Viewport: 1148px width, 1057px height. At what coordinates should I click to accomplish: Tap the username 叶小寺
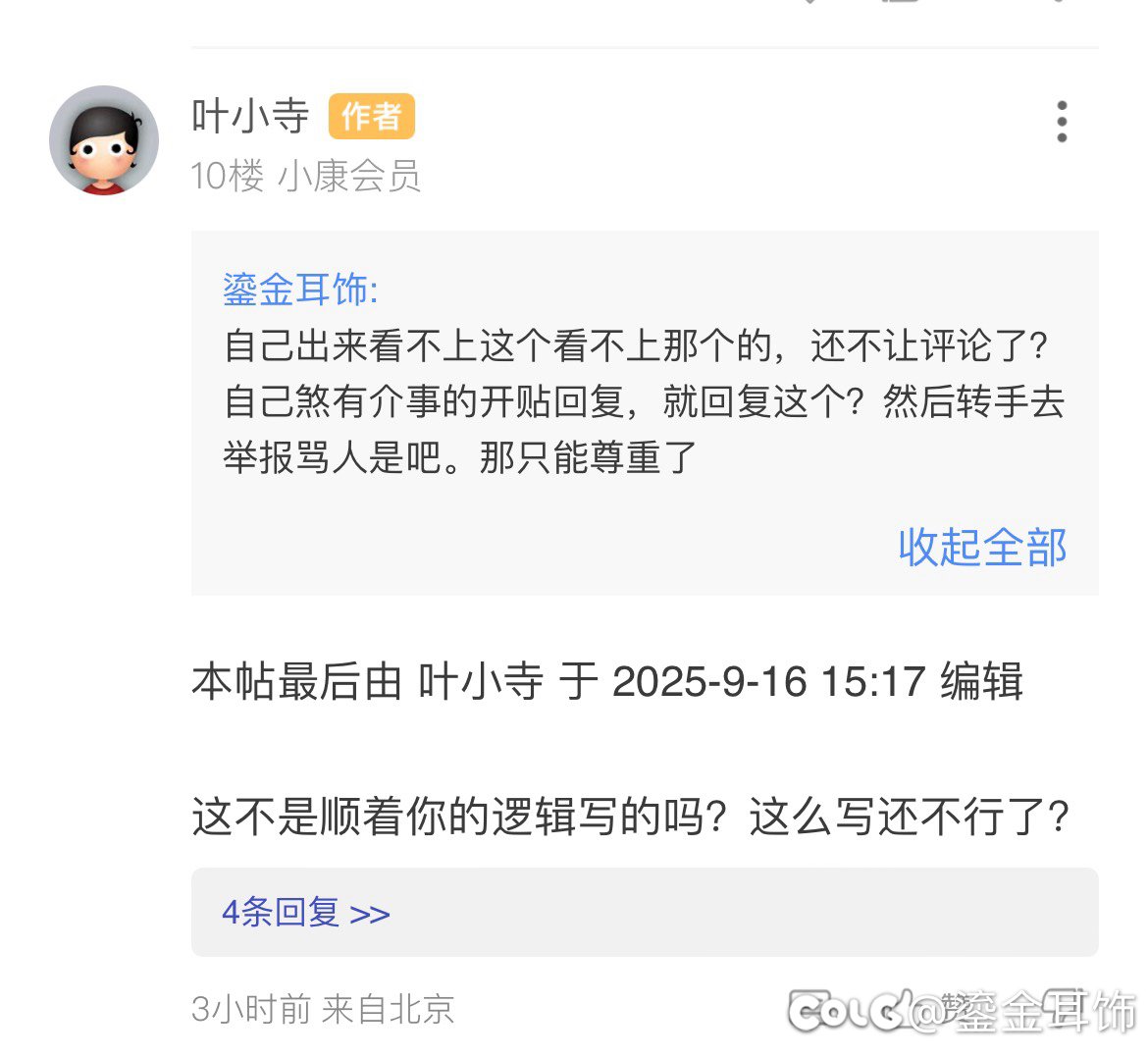coord(250,117)
